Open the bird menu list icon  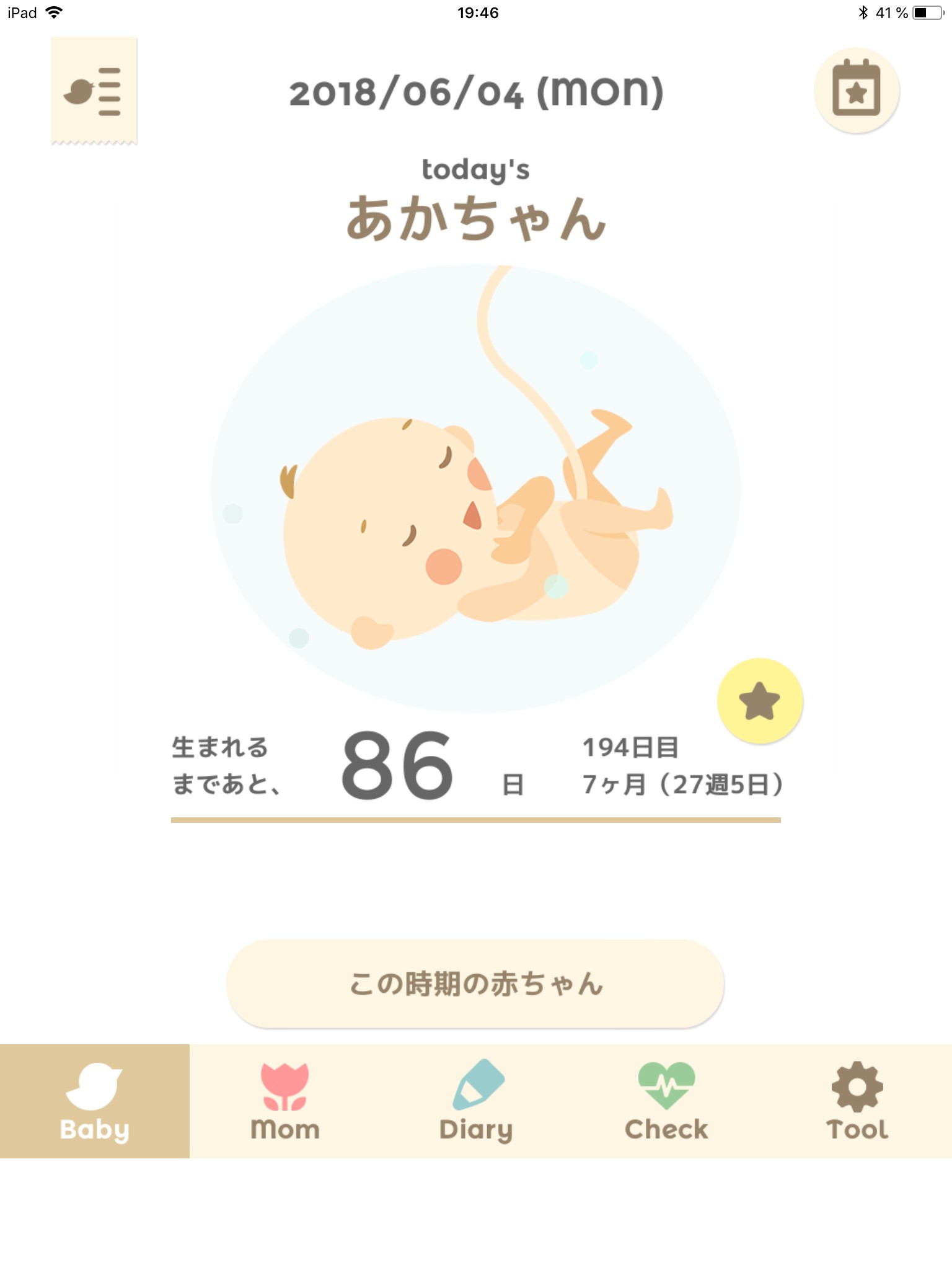[94, 91]
